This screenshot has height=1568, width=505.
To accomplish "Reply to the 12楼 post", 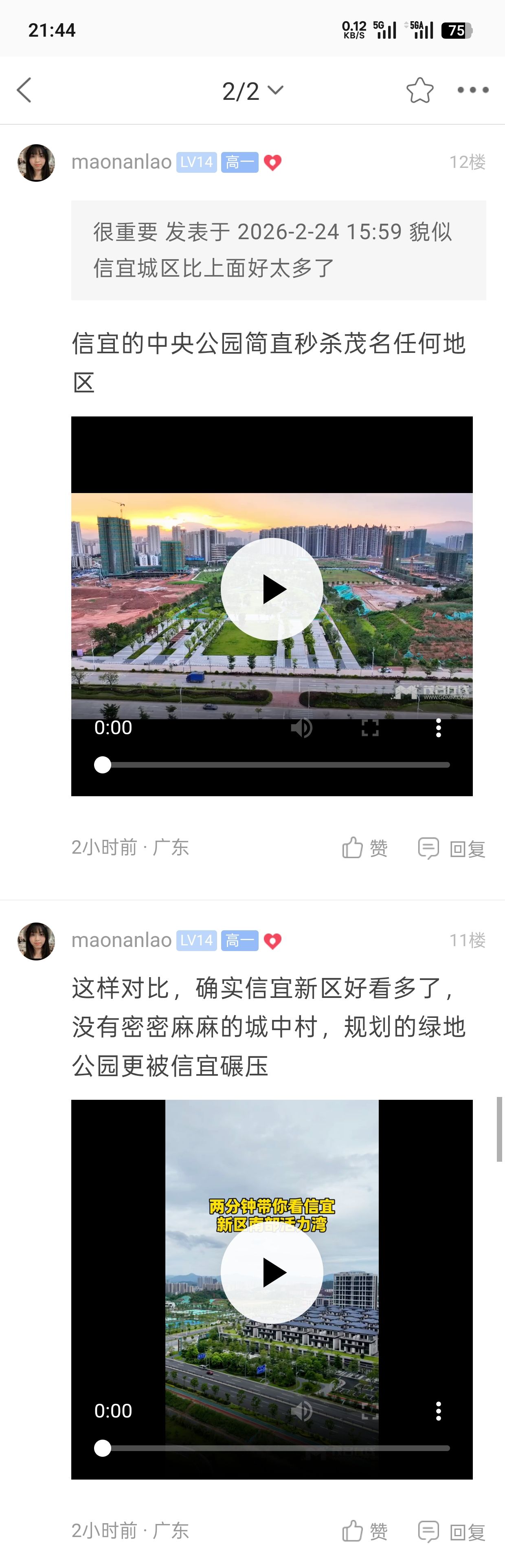I will (x=452, y=848).
